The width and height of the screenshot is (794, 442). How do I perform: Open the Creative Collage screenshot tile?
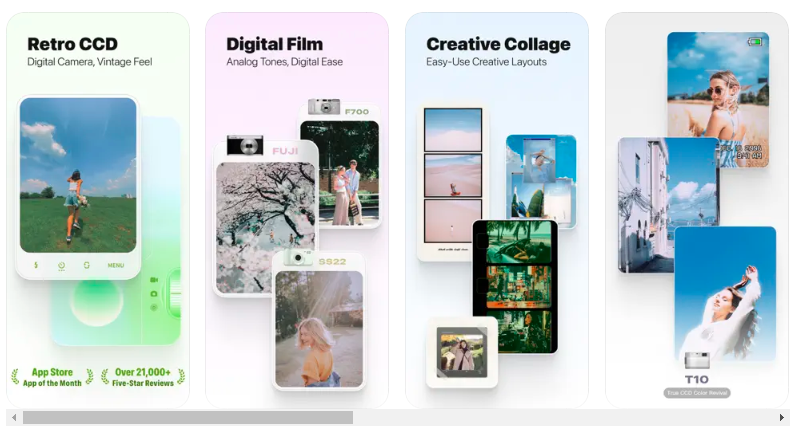tap(496, 210)
